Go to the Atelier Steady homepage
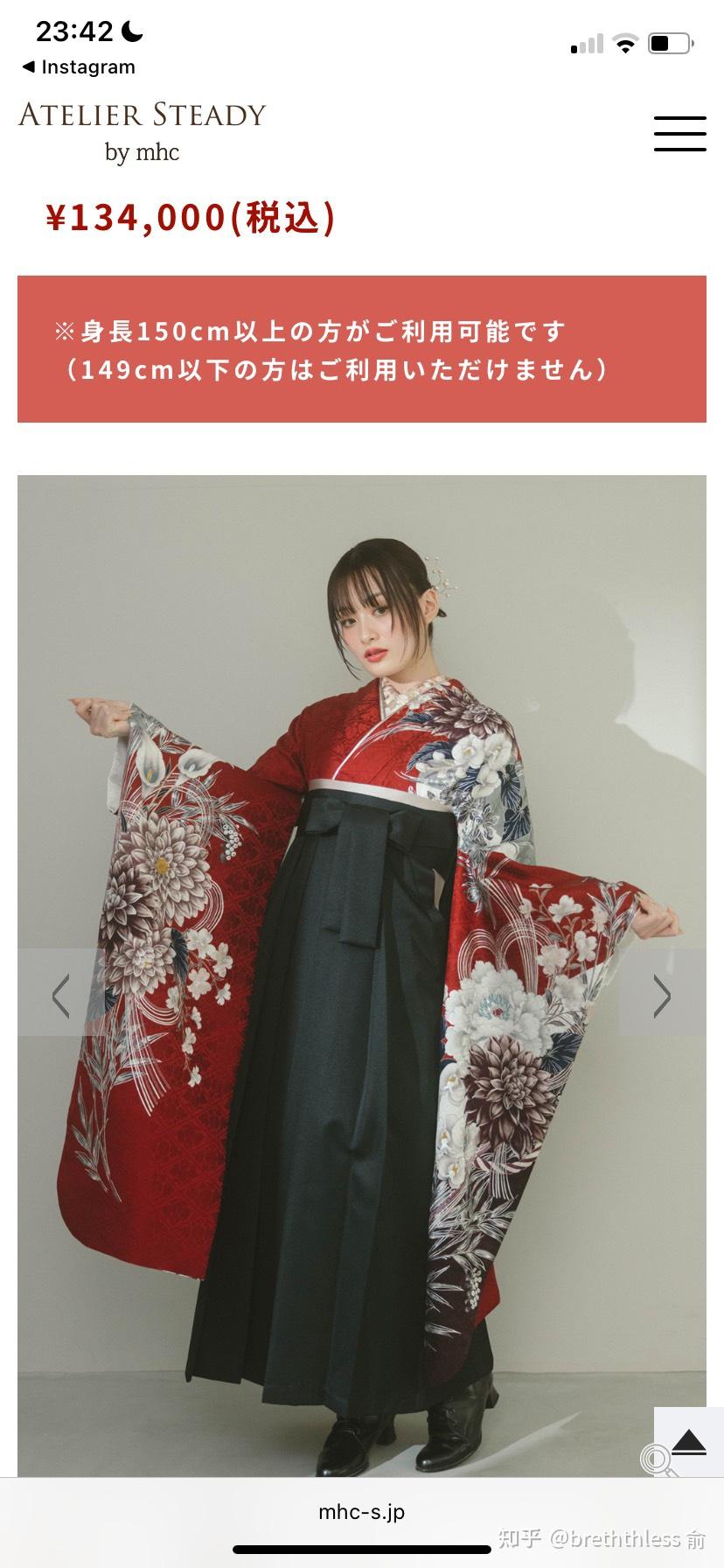Viewport: 724px width, 1568px height. click(143, 131)
